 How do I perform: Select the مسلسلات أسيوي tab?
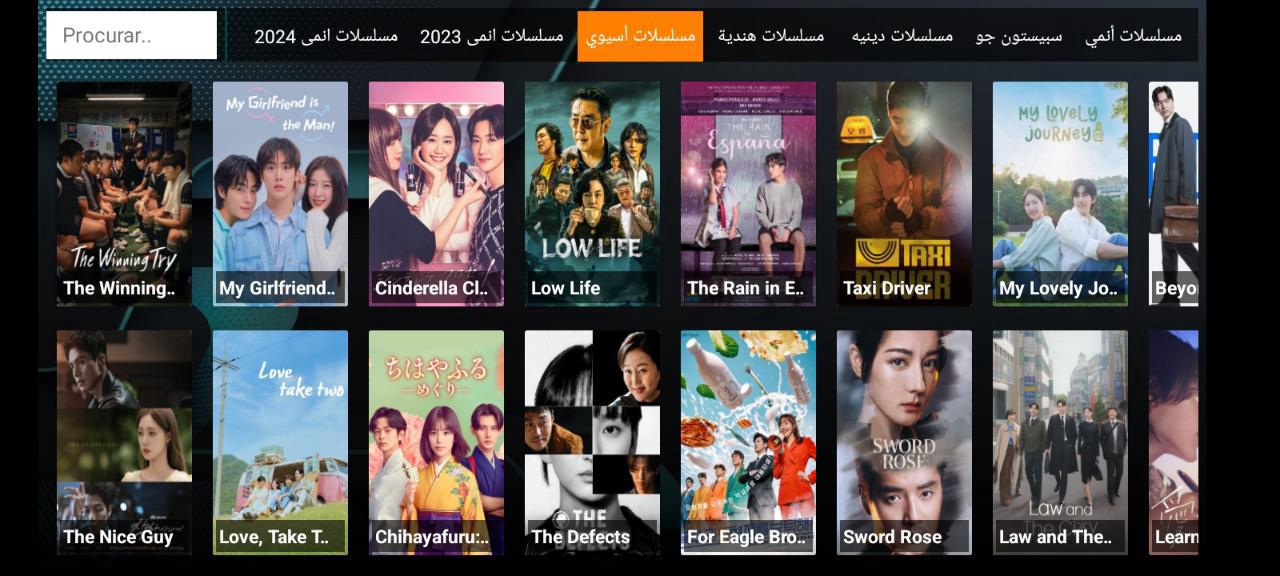(x=640, y=36)
